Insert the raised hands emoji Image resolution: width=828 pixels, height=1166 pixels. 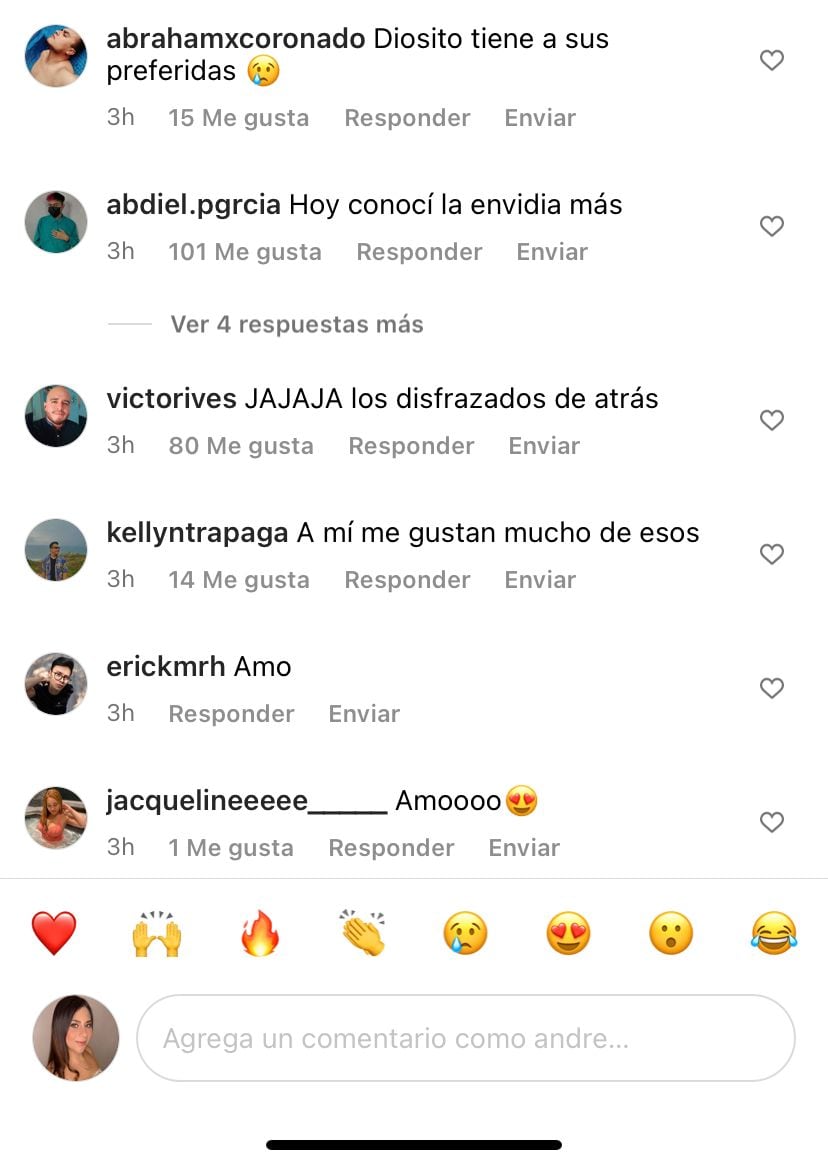click(x=157, y=934)
